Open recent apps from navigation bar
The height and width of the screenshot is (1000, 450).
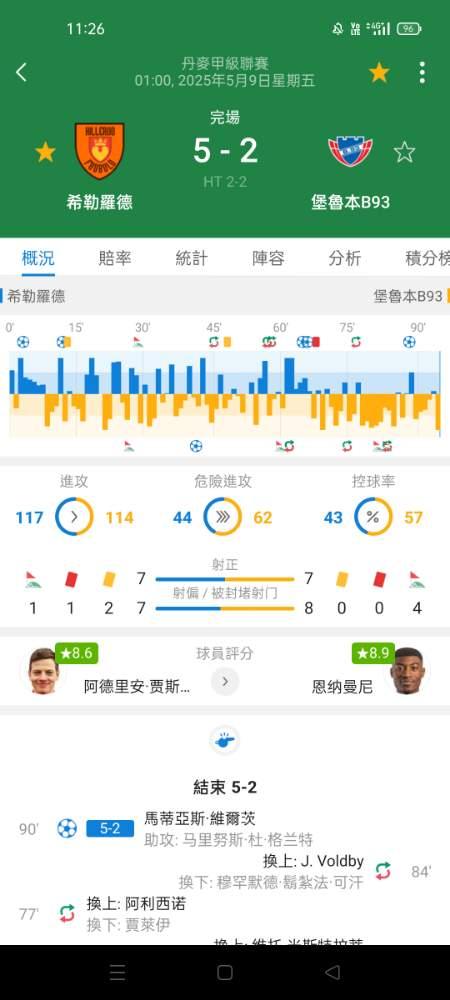click(117, 972)
